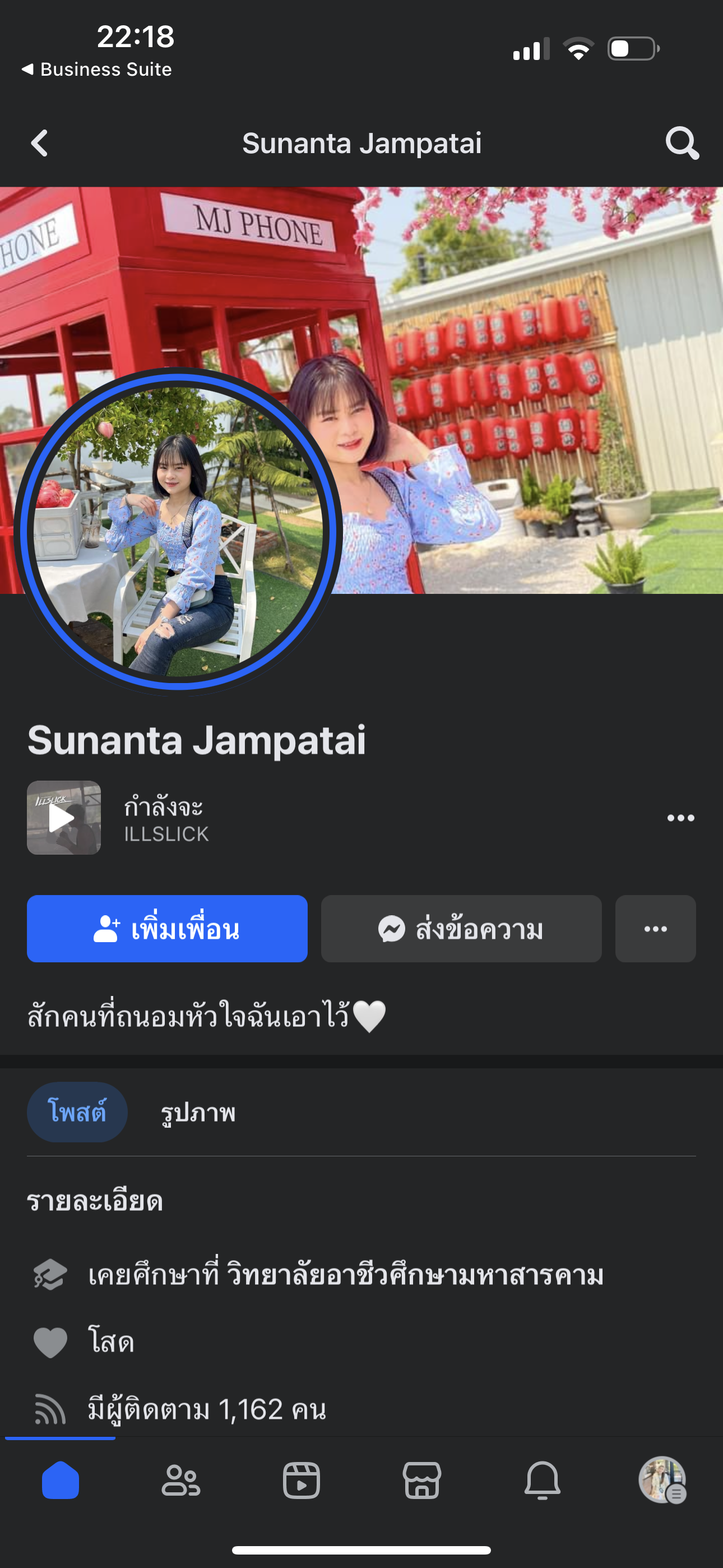Send a message via ส่งข้อความ button
Screen dimensions: 723x1568
[x=461, y=929]
